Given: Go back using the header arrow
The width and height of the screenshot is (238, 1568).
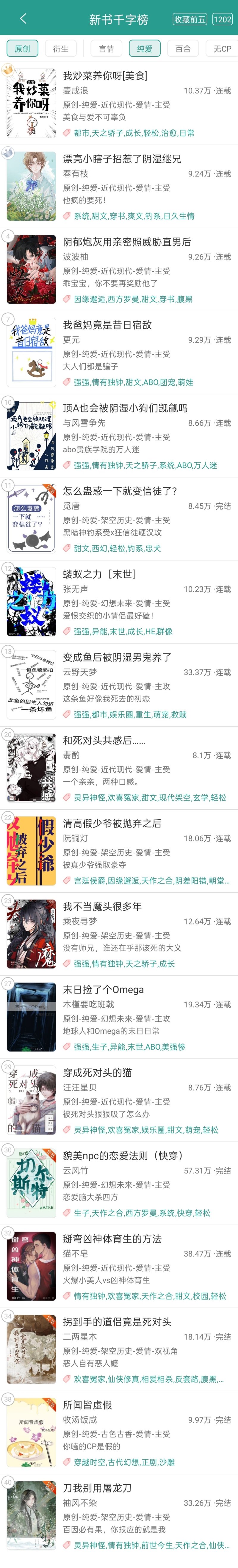Looking at the screenshot, I should pos(23,18).
